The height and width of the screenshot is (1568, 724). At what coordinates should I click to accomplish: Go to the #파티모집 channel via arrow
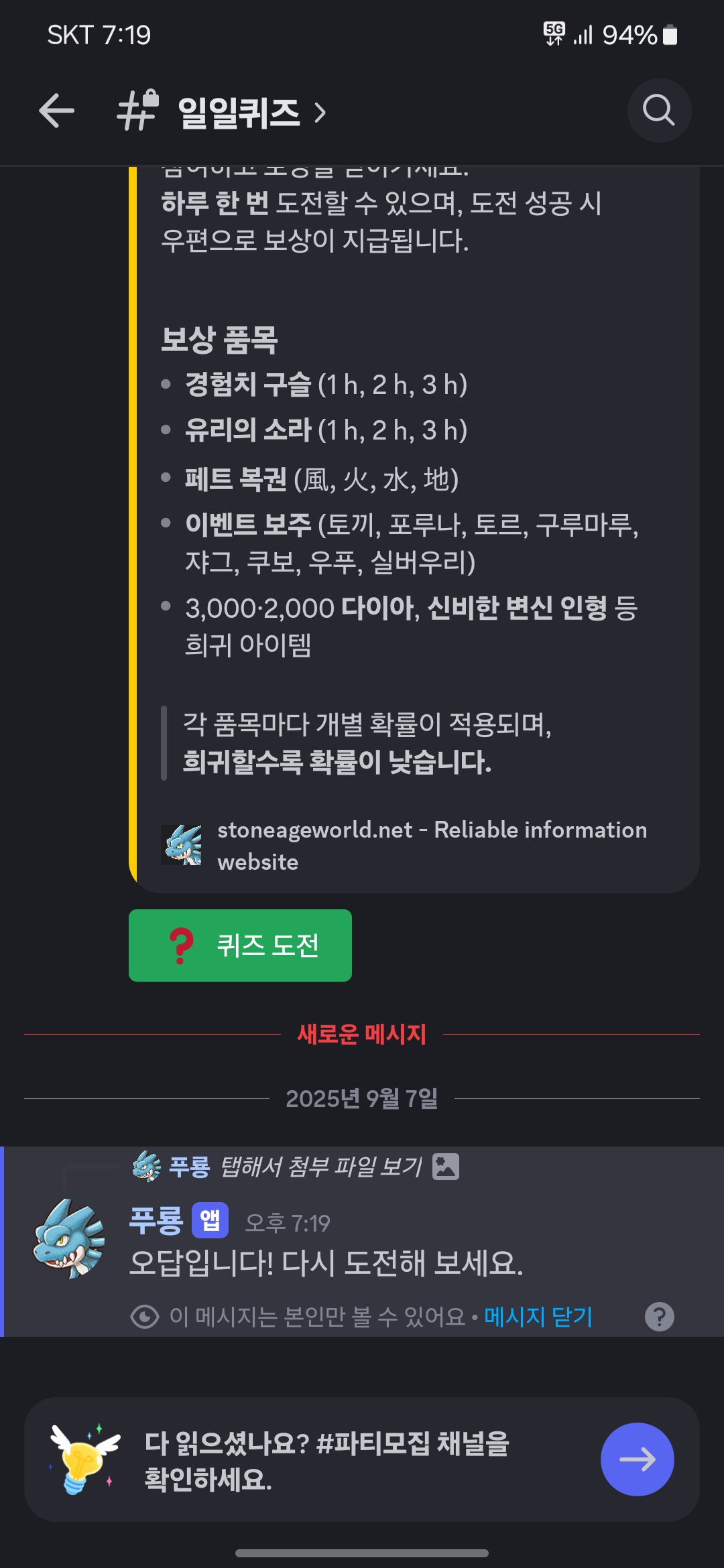[637, 1459]
